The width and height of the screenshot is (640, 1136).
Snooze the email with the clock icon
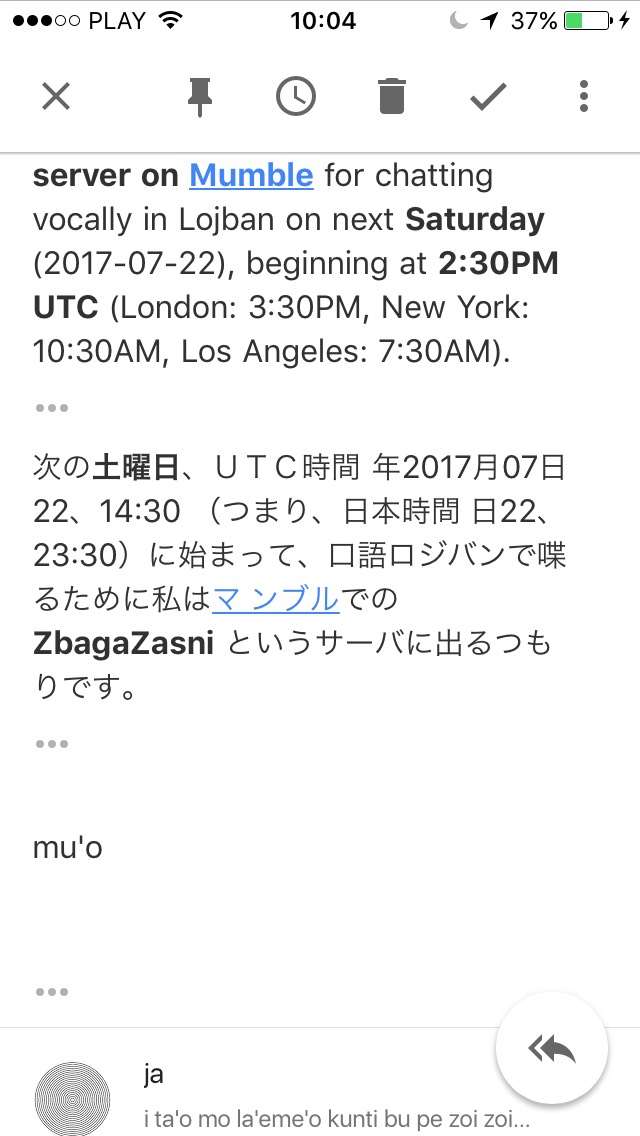[x=296, y=96]
